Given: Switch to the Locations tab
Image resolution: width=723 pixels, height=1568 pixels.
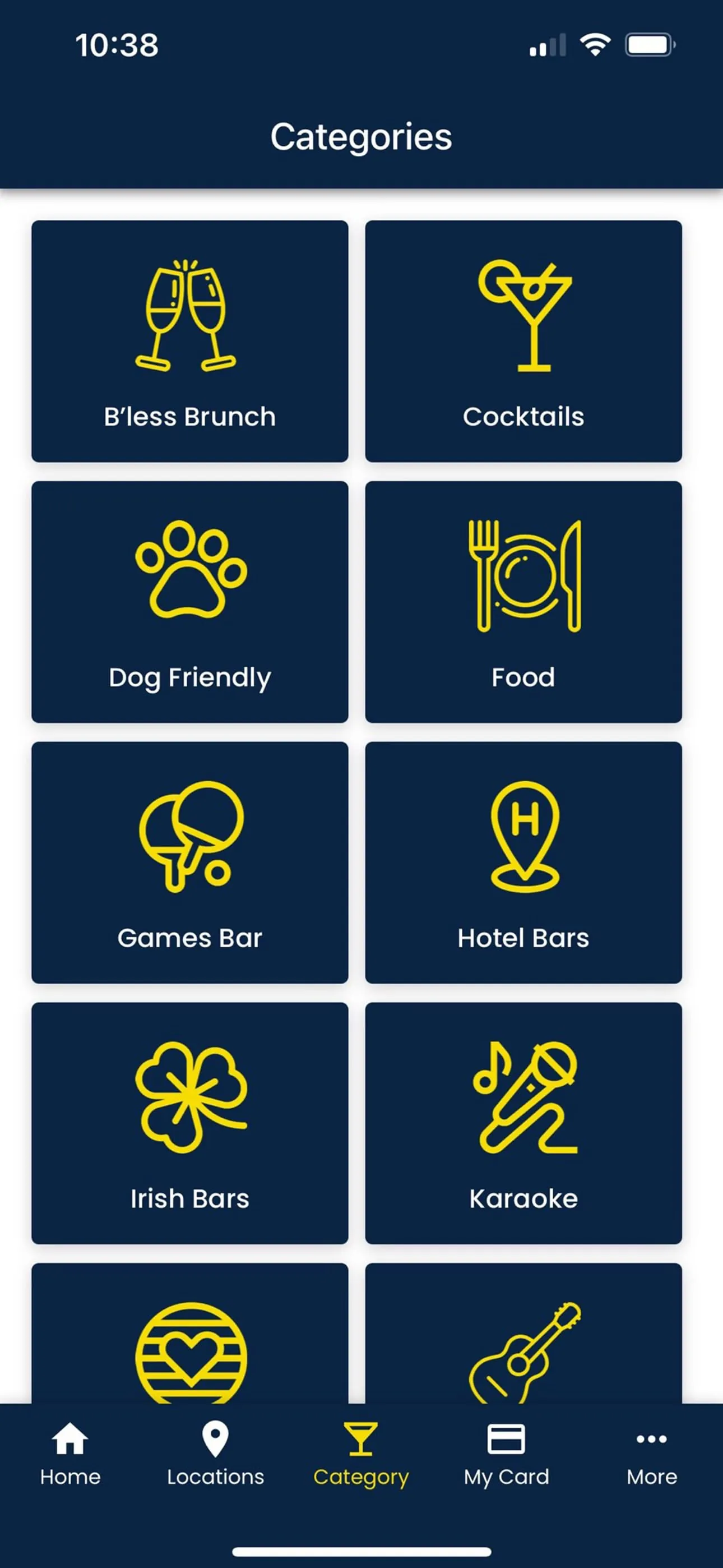Looking at the screenshot, I should tap(215, 1455).
